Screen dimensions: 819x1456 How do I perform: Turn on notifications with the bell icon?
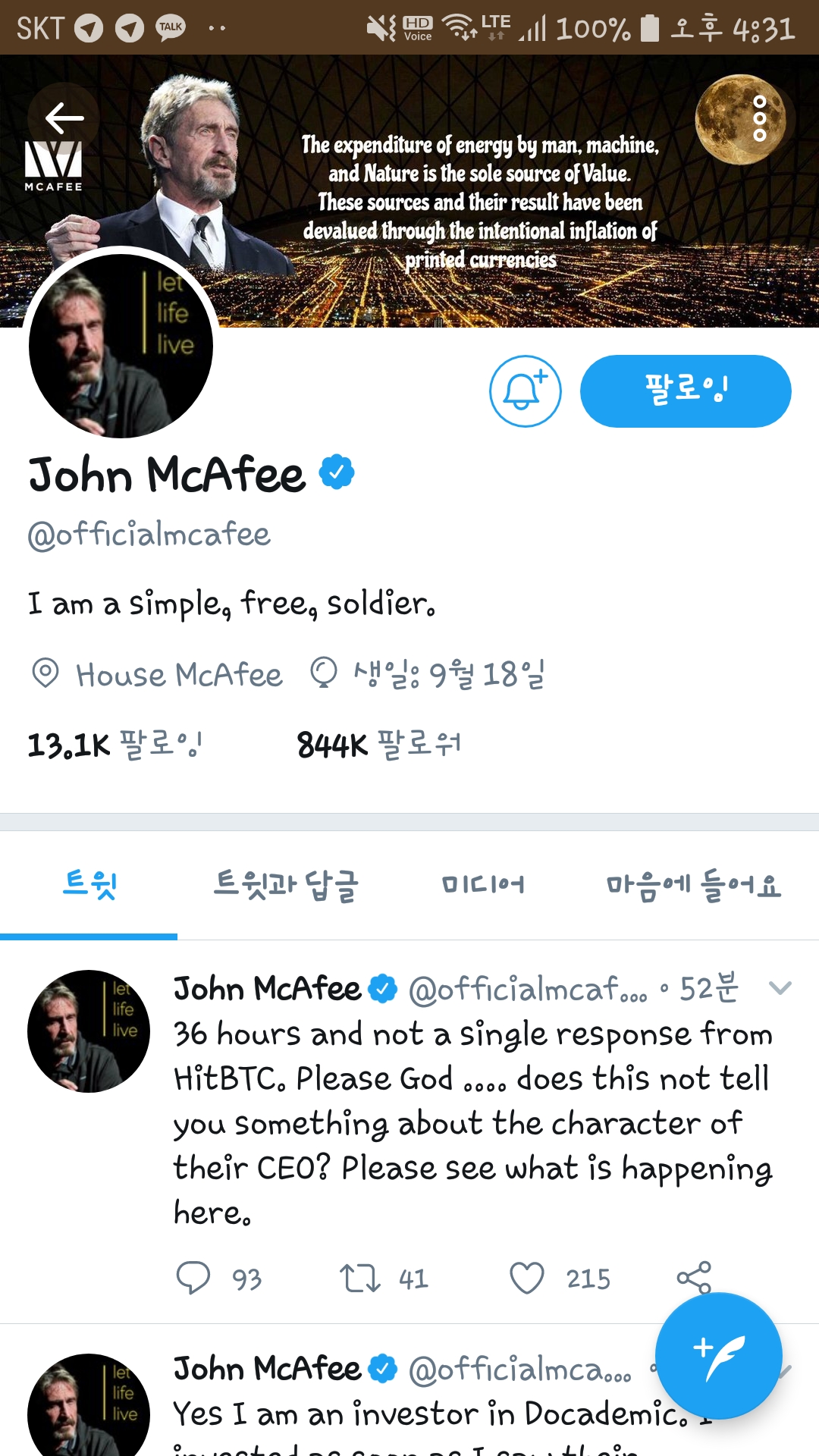[525, 391]
